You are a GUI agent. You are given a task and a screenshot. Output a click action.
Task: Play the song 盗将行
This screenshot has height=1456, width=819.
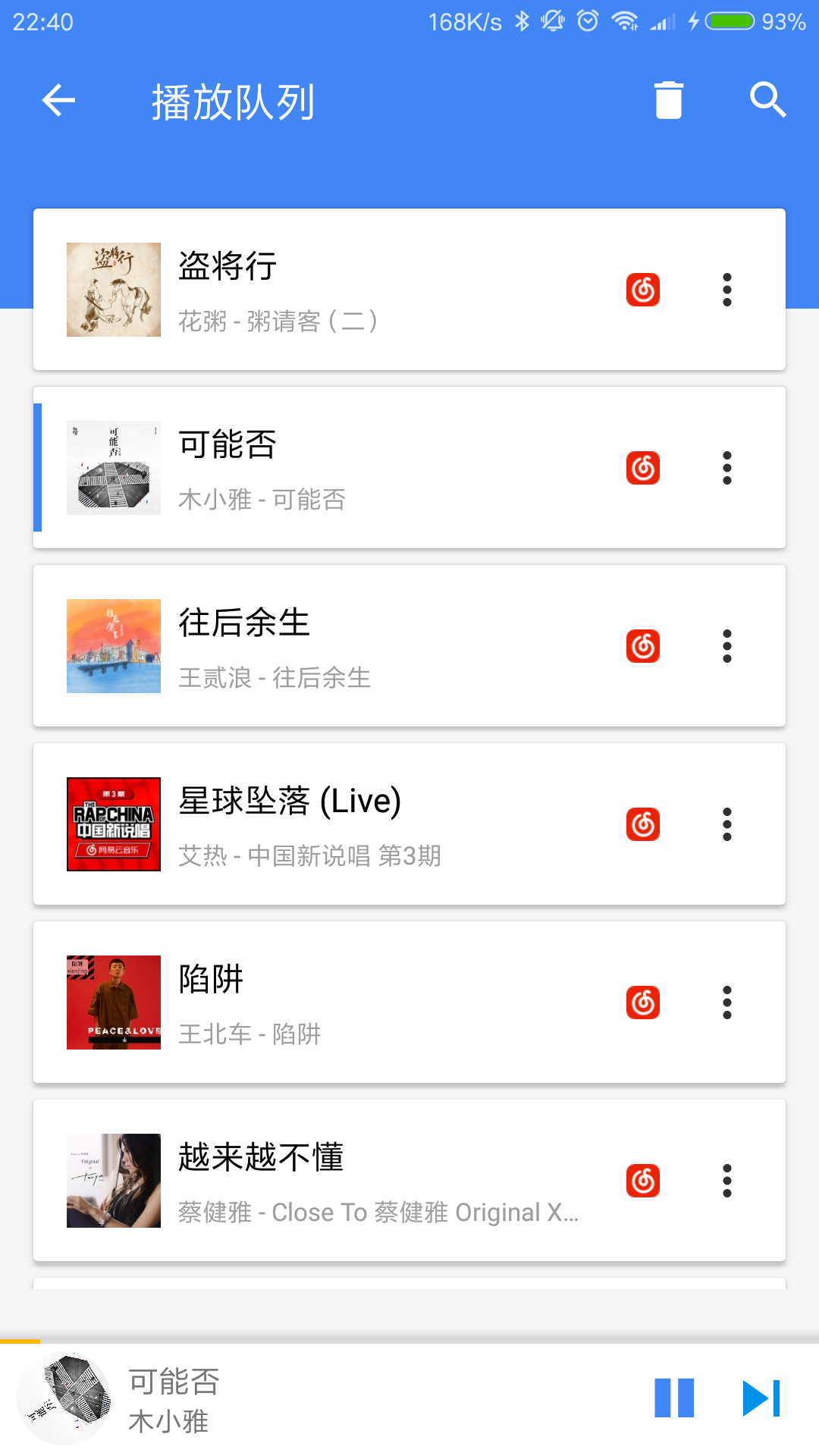pos(341,290)
